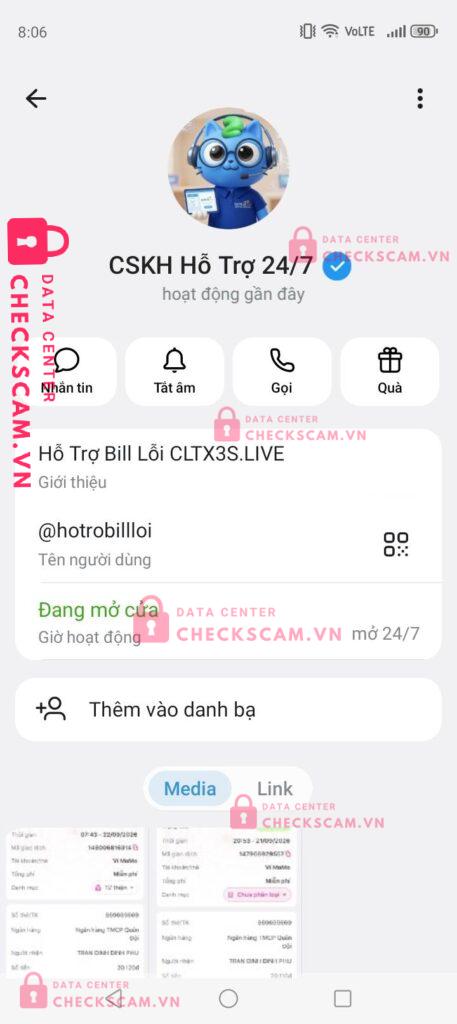Tap the system home button
The width and height of the screenshot is (457, 1024).
pos(228,998)
